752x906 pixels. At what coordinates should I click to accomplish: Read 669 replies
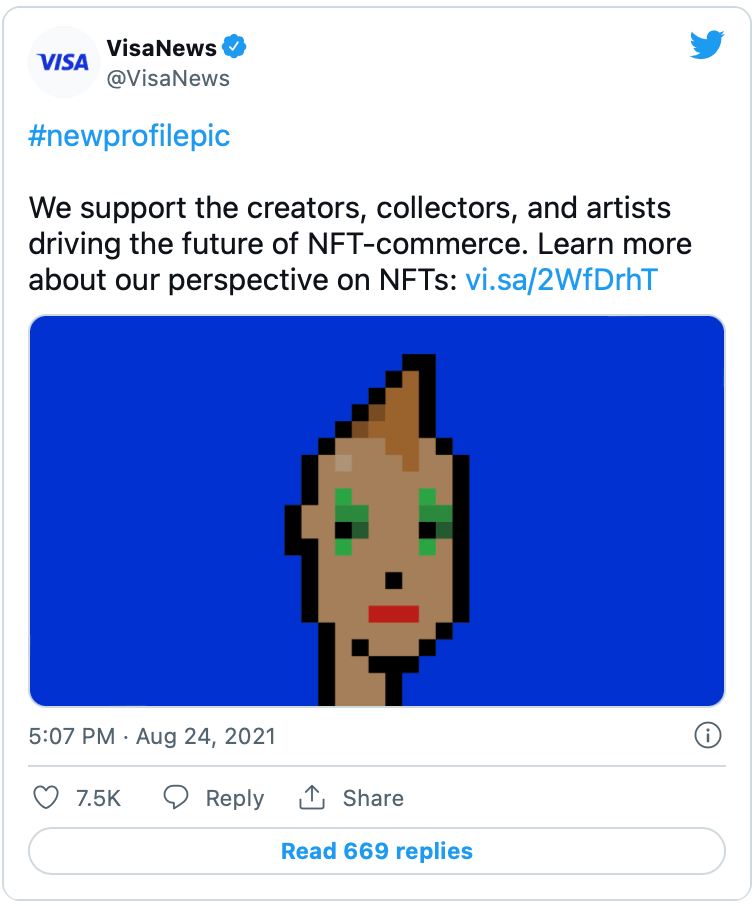point(377,852)
